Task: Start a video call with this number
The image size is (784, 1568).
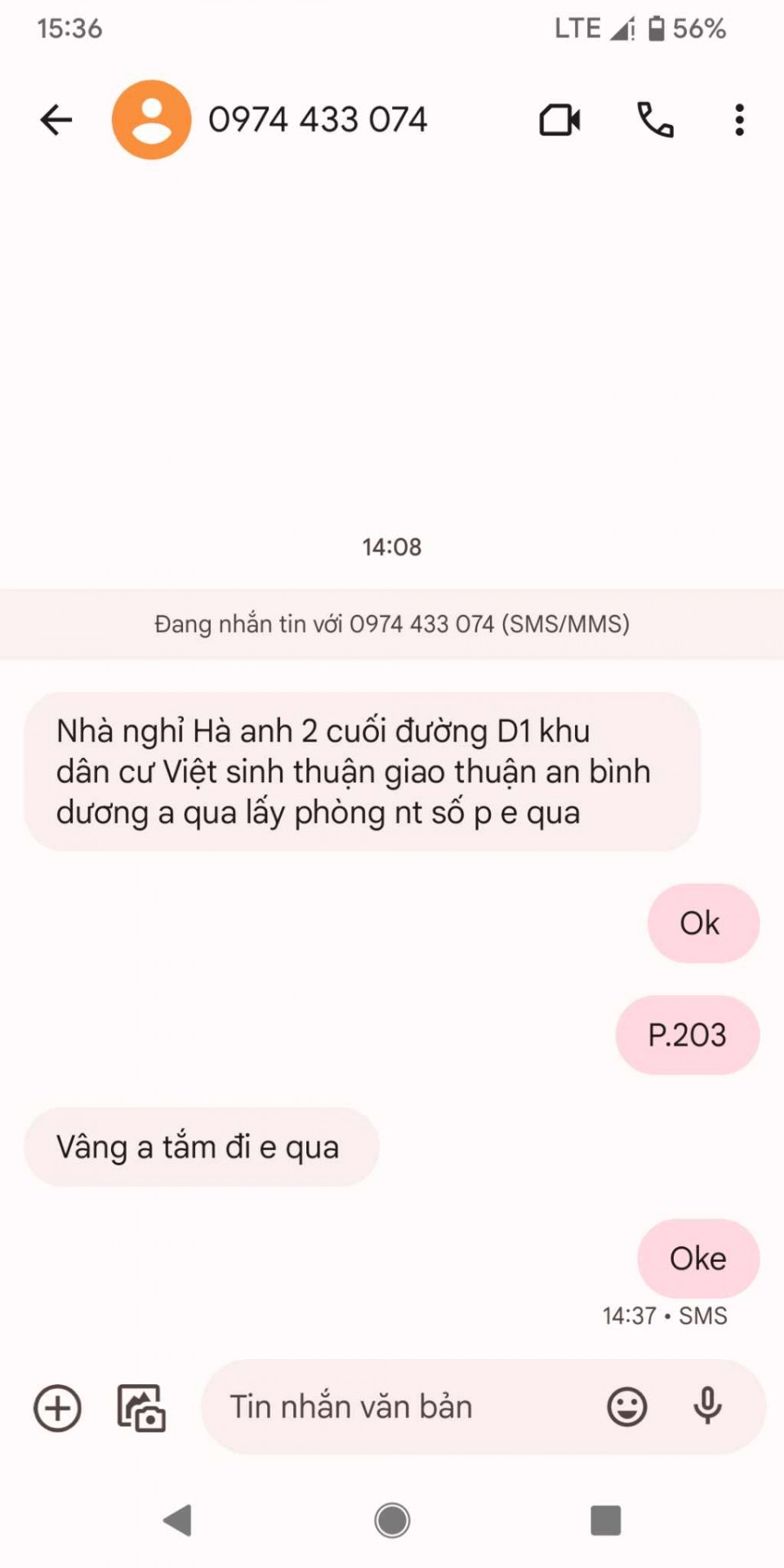Action: click(560, 120)
